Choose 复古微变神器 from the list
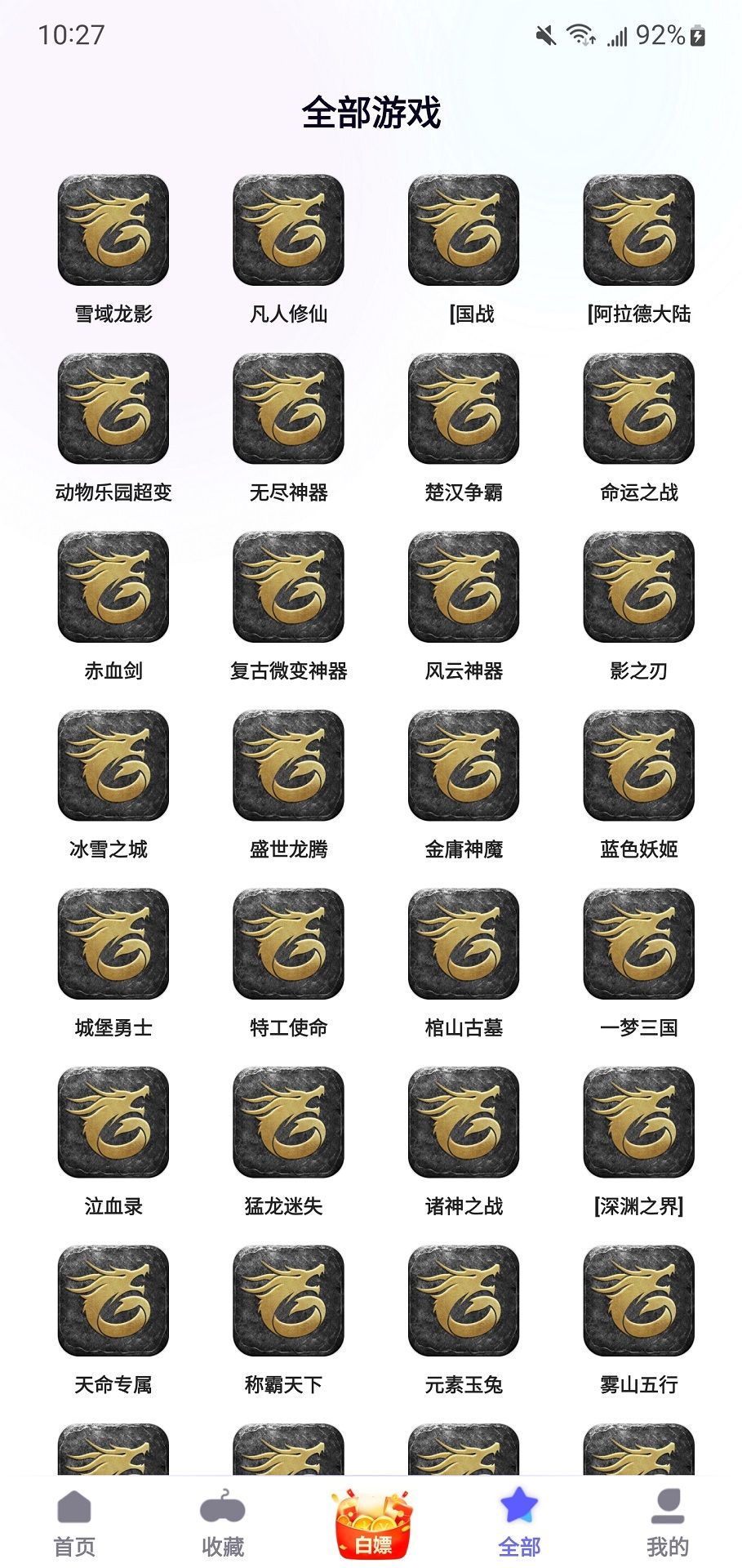The width and height of the screenshot is (742, 1568). tap(288, 587)
